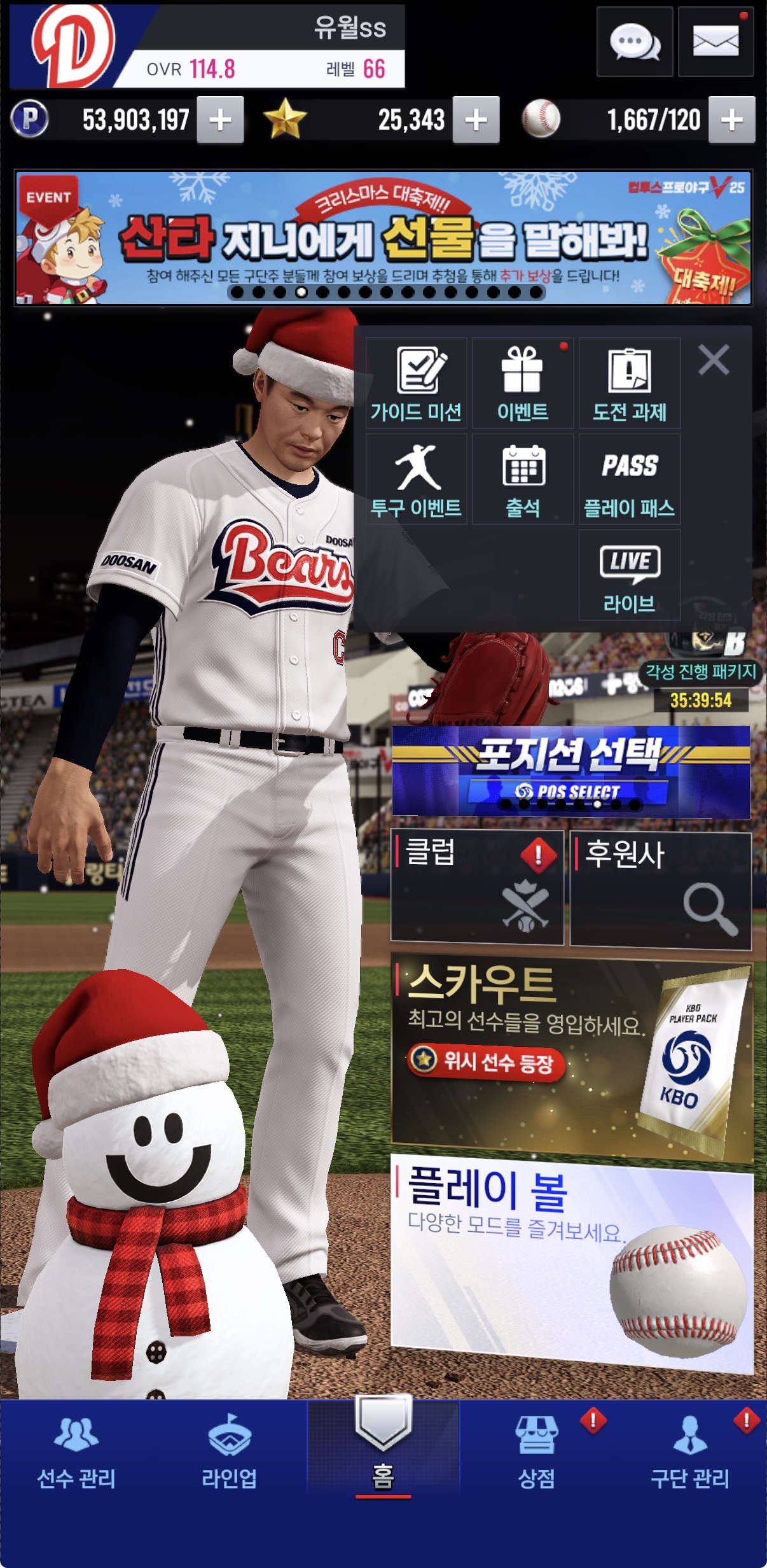Add more baseballs with plus button
Screen dimensions: 767x1568
731,120
